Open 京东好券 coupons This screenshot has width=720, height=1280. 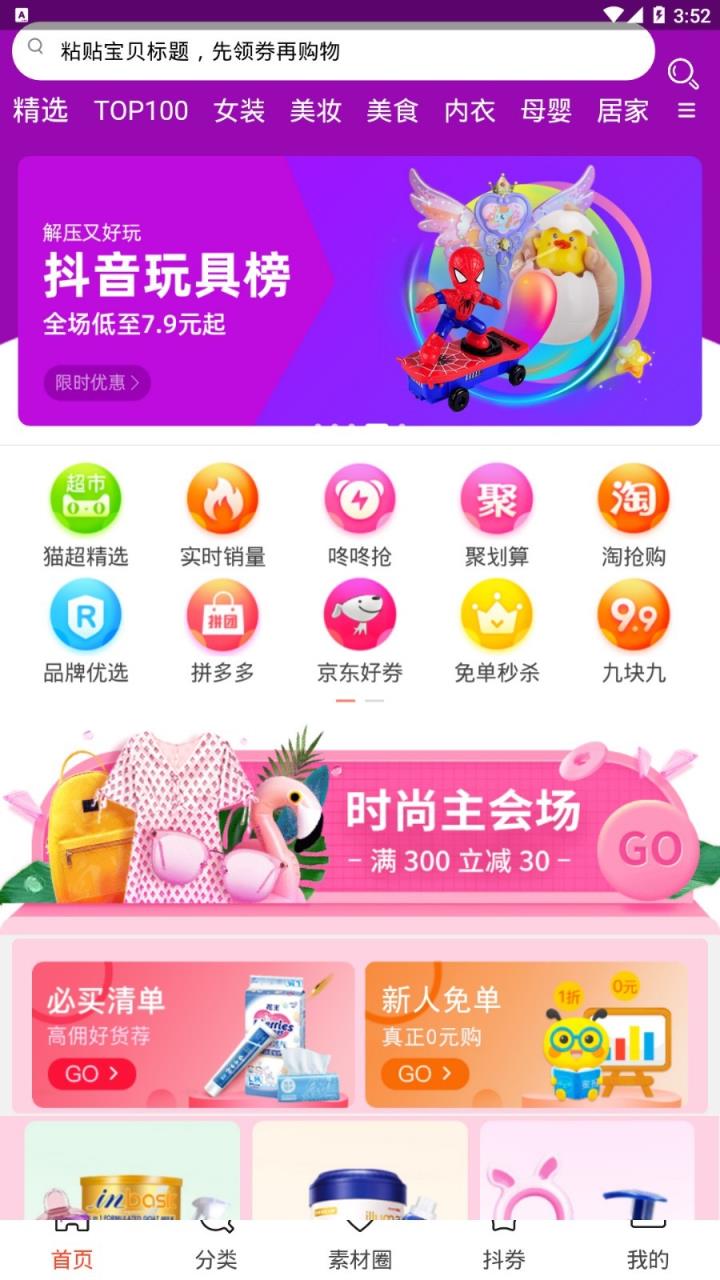pyautogui.click(x=359, y=632)
